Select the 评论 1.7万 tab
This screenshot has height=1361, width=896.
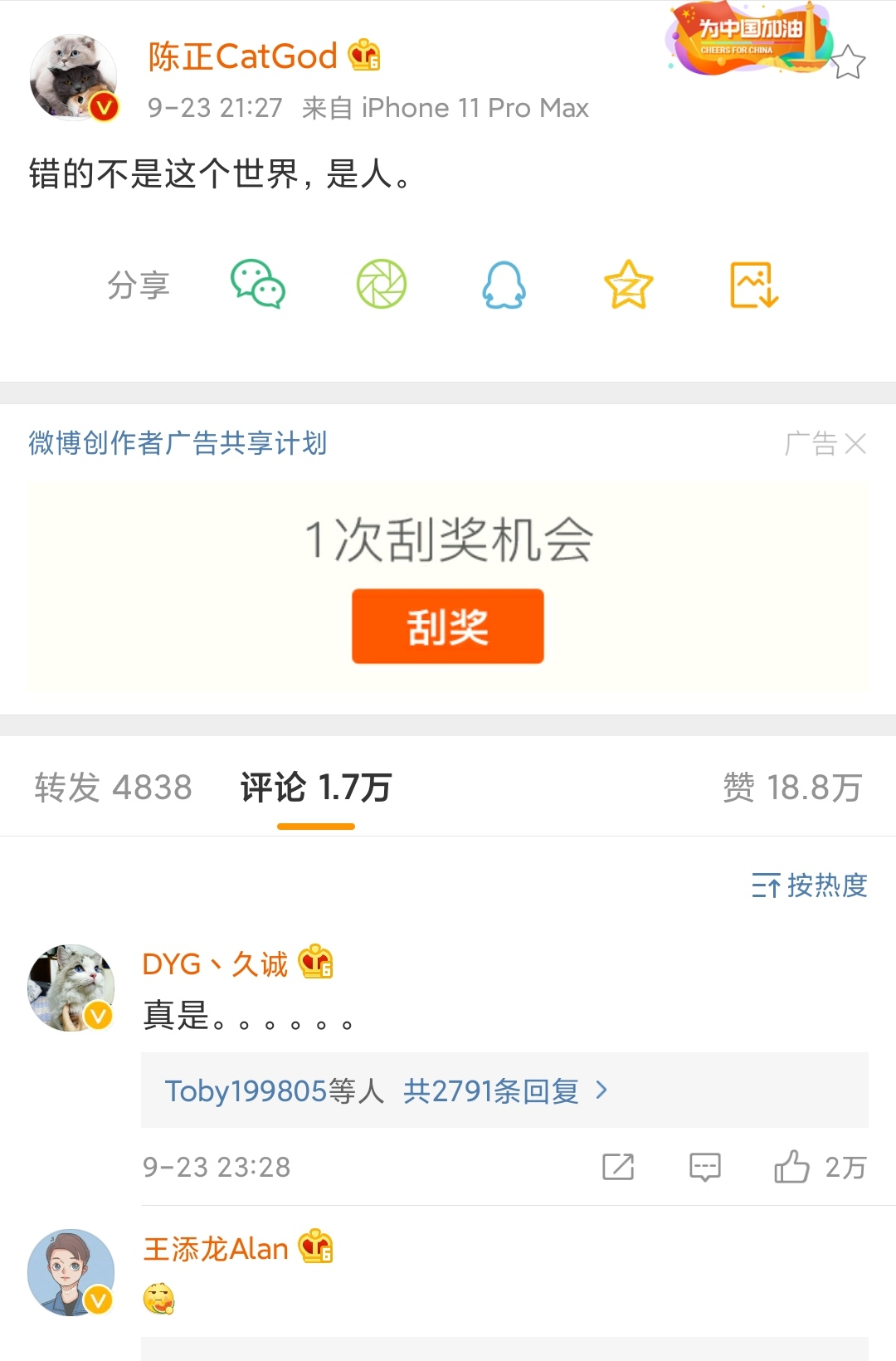(315, 788)
